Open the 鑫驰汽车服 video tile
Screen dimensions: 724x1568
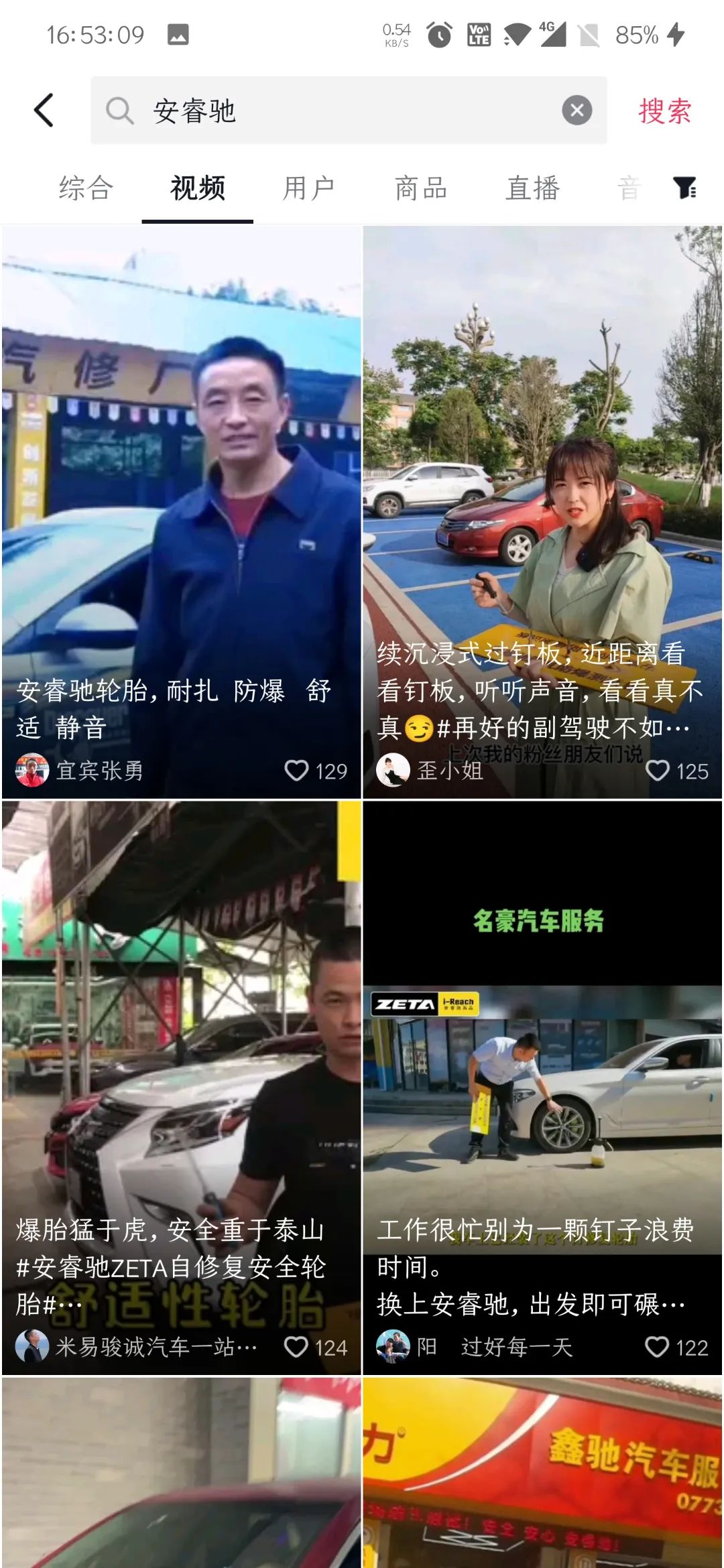point(542,1474)
